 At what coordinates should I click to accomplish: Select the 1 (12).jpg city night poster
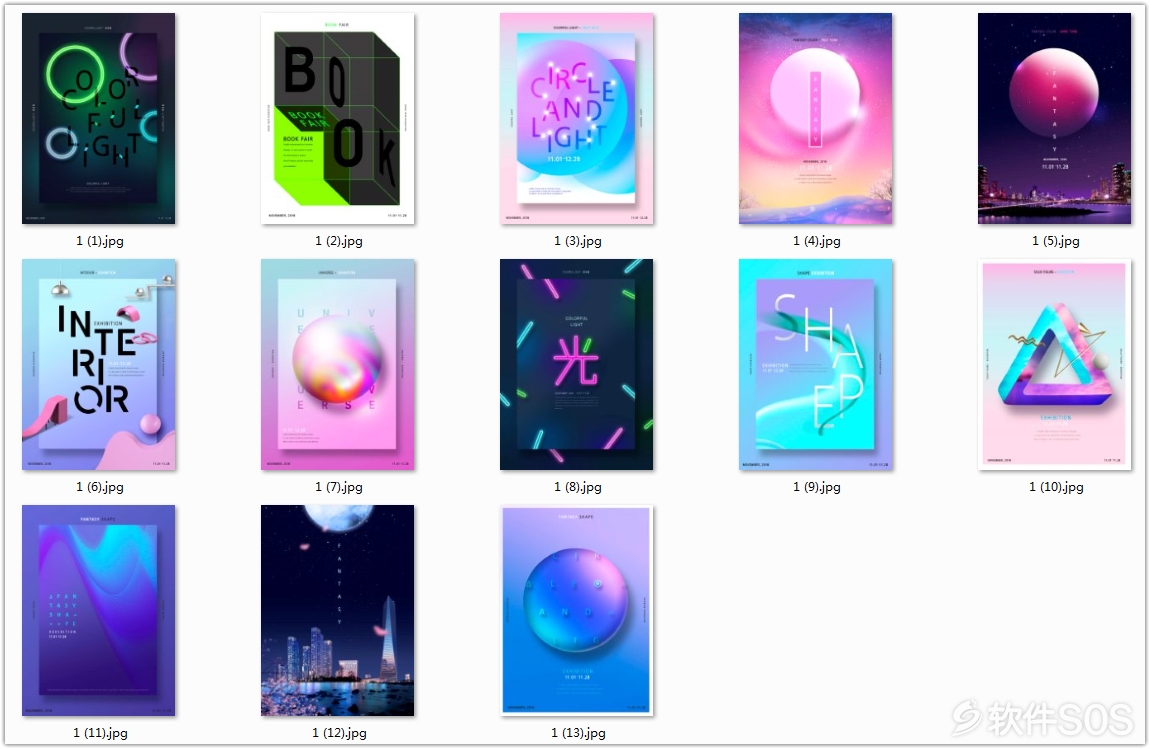click(338, 610)
